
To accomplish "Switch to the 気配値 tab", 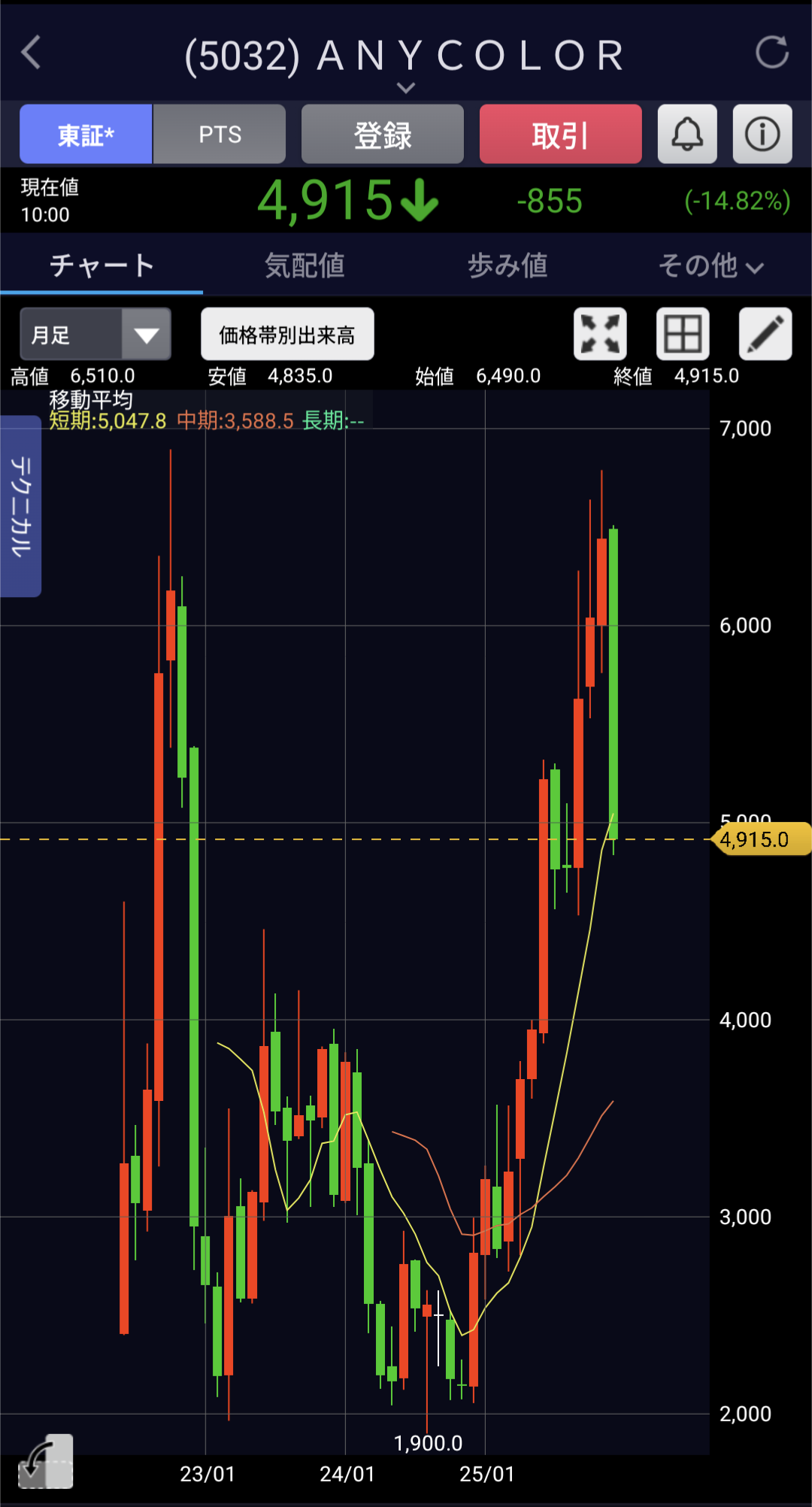I will [x=304, y=265].
